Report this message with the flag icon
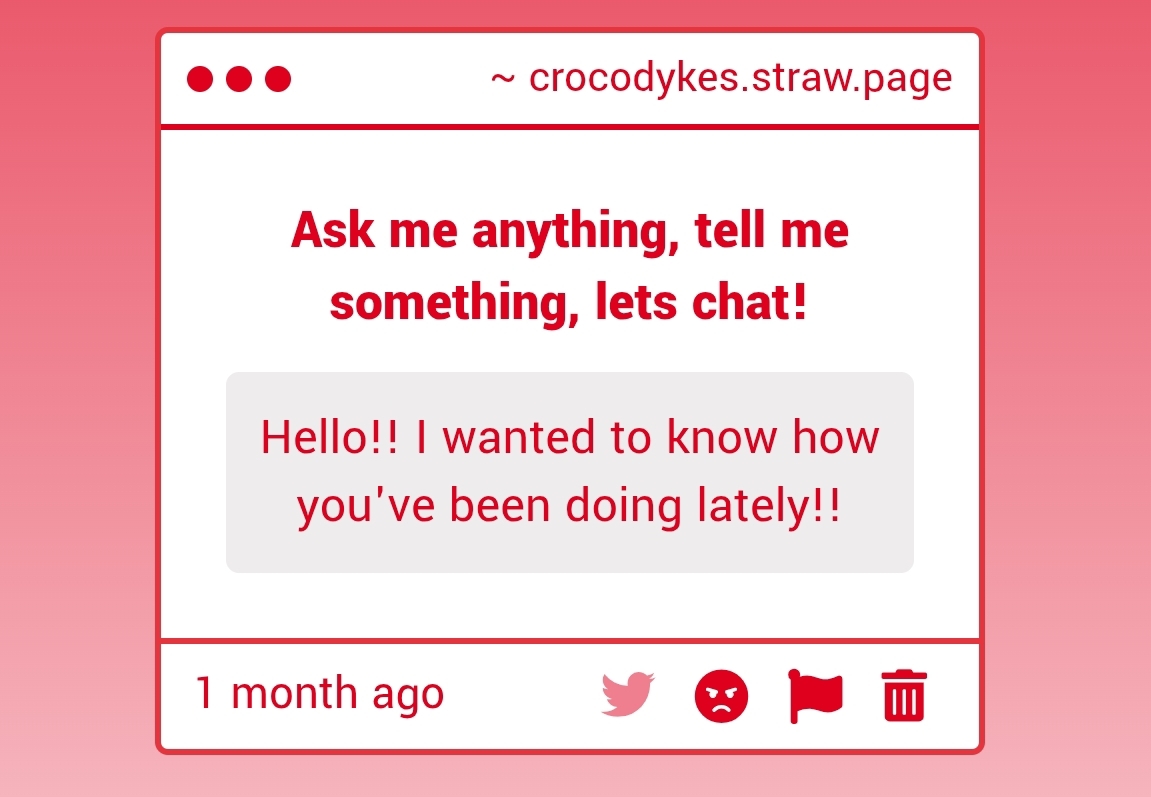This screenshot has height=797, width=1151. point(814,695)
